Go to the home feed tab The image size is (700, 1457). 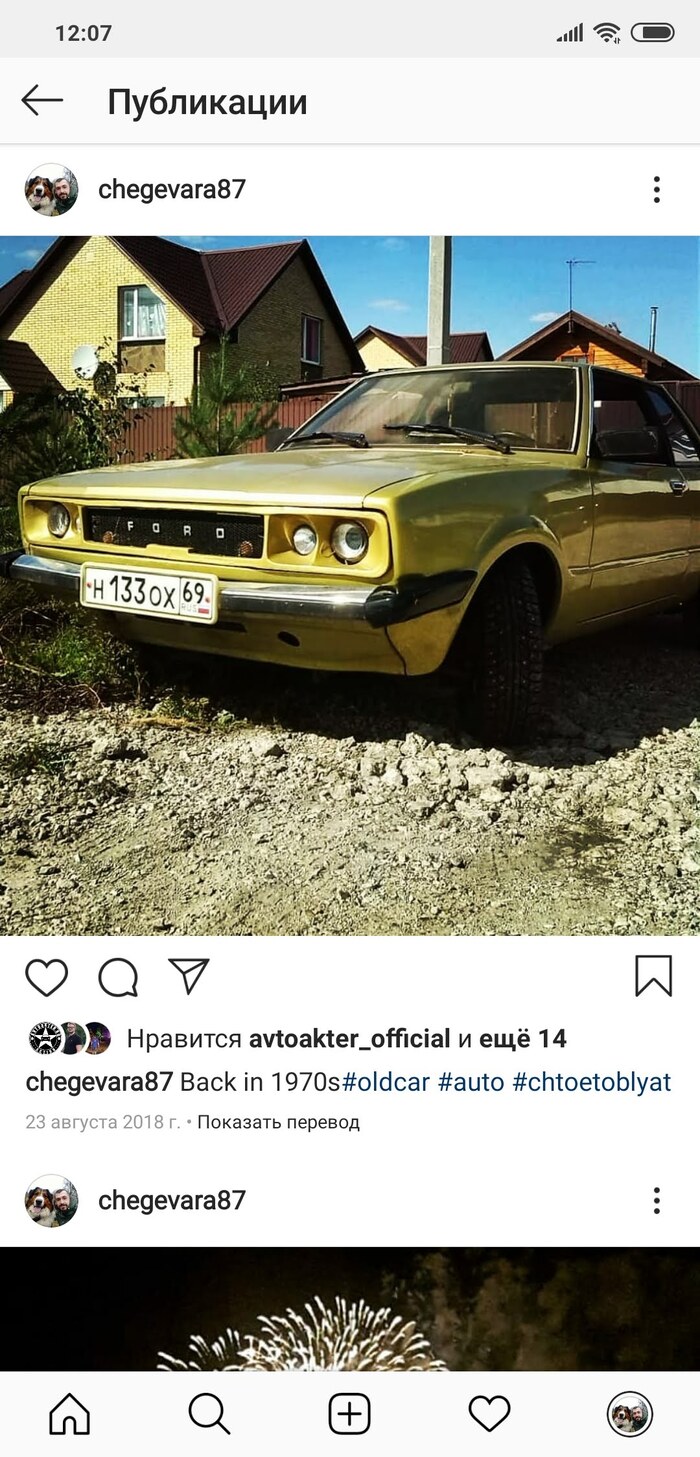70,1414
